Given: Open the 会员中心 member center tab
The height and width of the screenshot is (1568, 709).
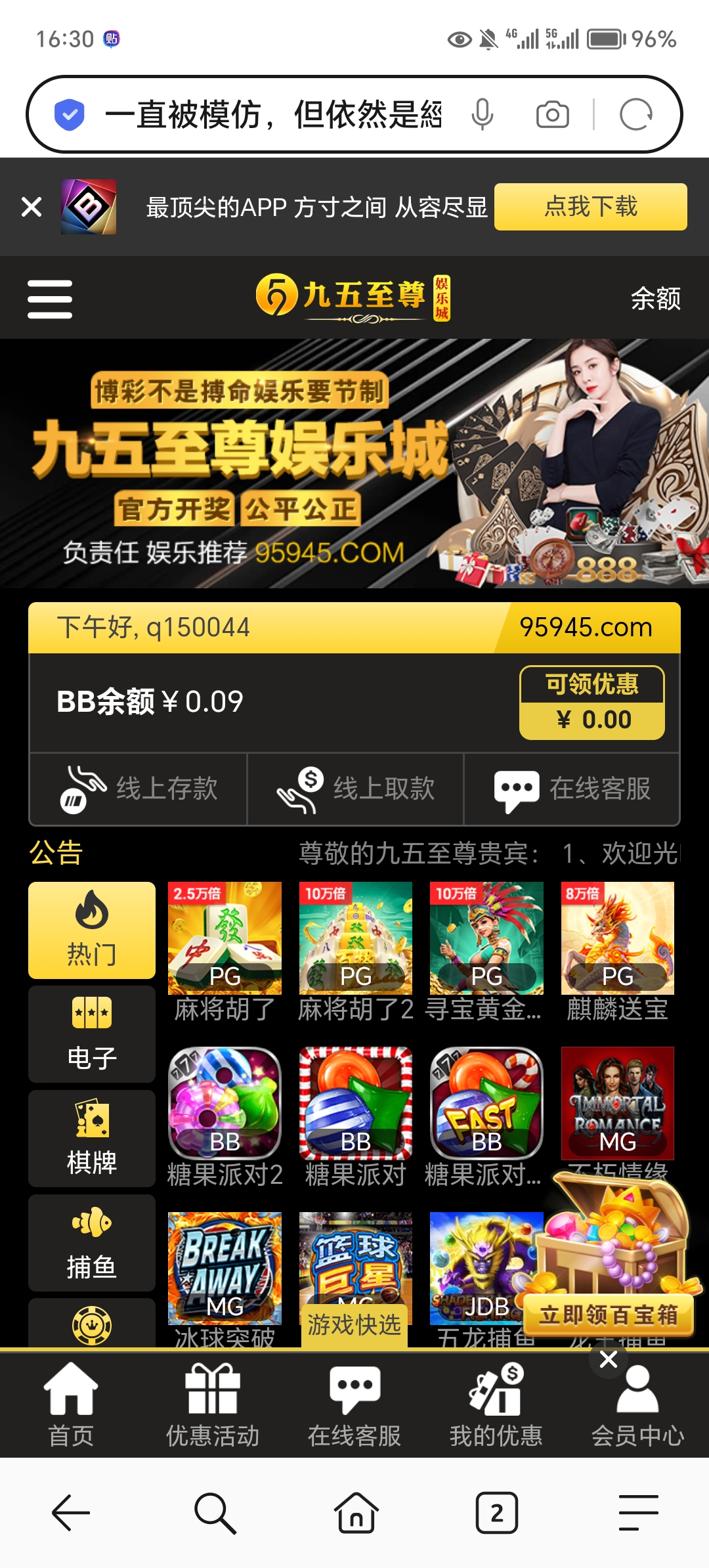Looking at the screenshot, I should tap(637, 1405).
